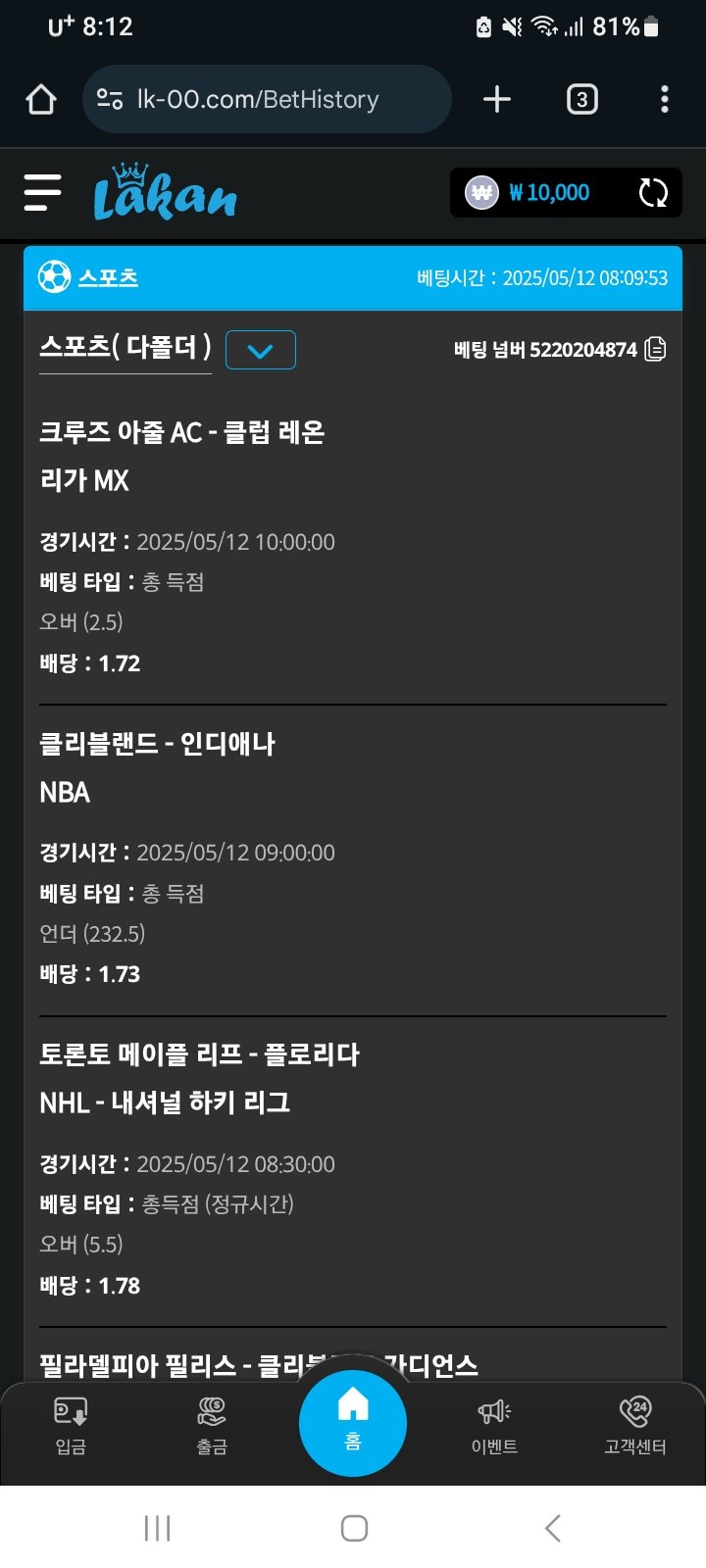The height and width of the screenshot is (1568, 706).
Task: Open the 이벤트 events tab
Action: (x=494, y=1425)
